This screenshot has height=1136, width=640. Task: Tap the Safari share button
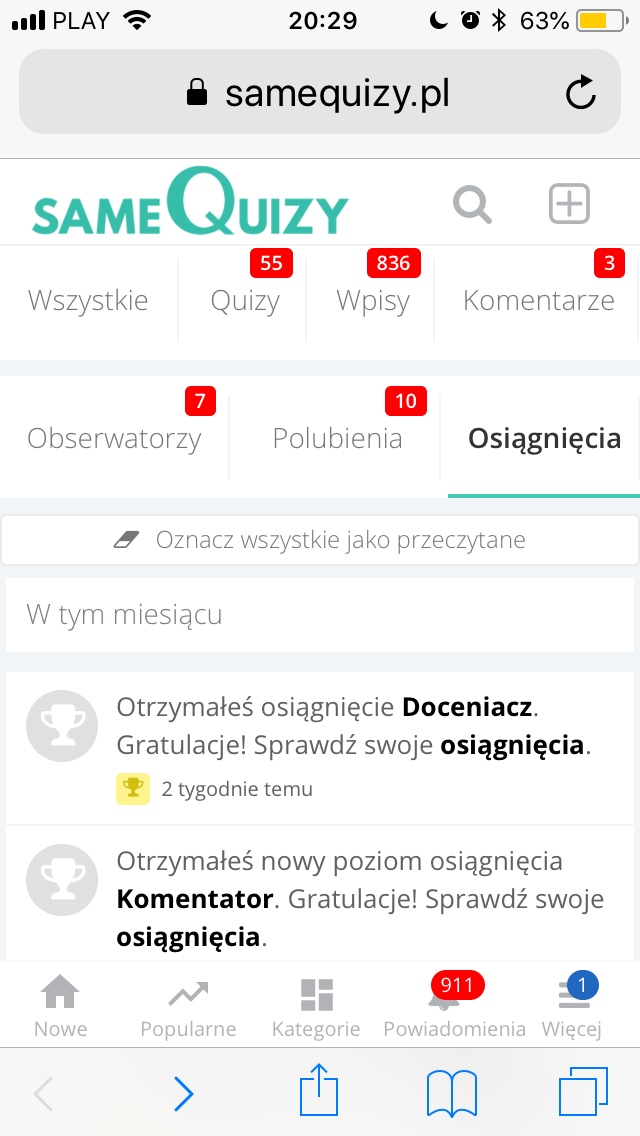point(320,1092)
